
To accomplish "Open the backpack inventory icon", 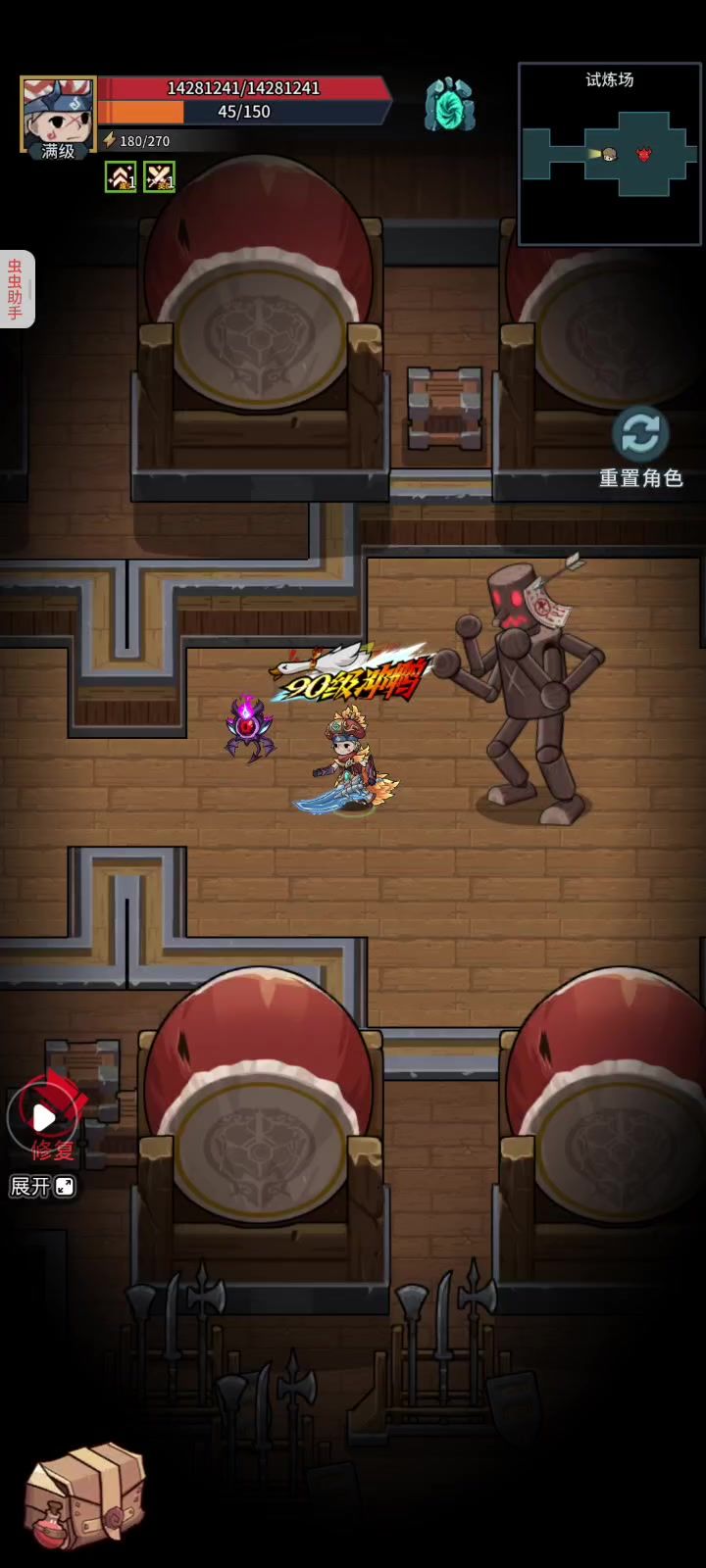I will [84, 1495].
